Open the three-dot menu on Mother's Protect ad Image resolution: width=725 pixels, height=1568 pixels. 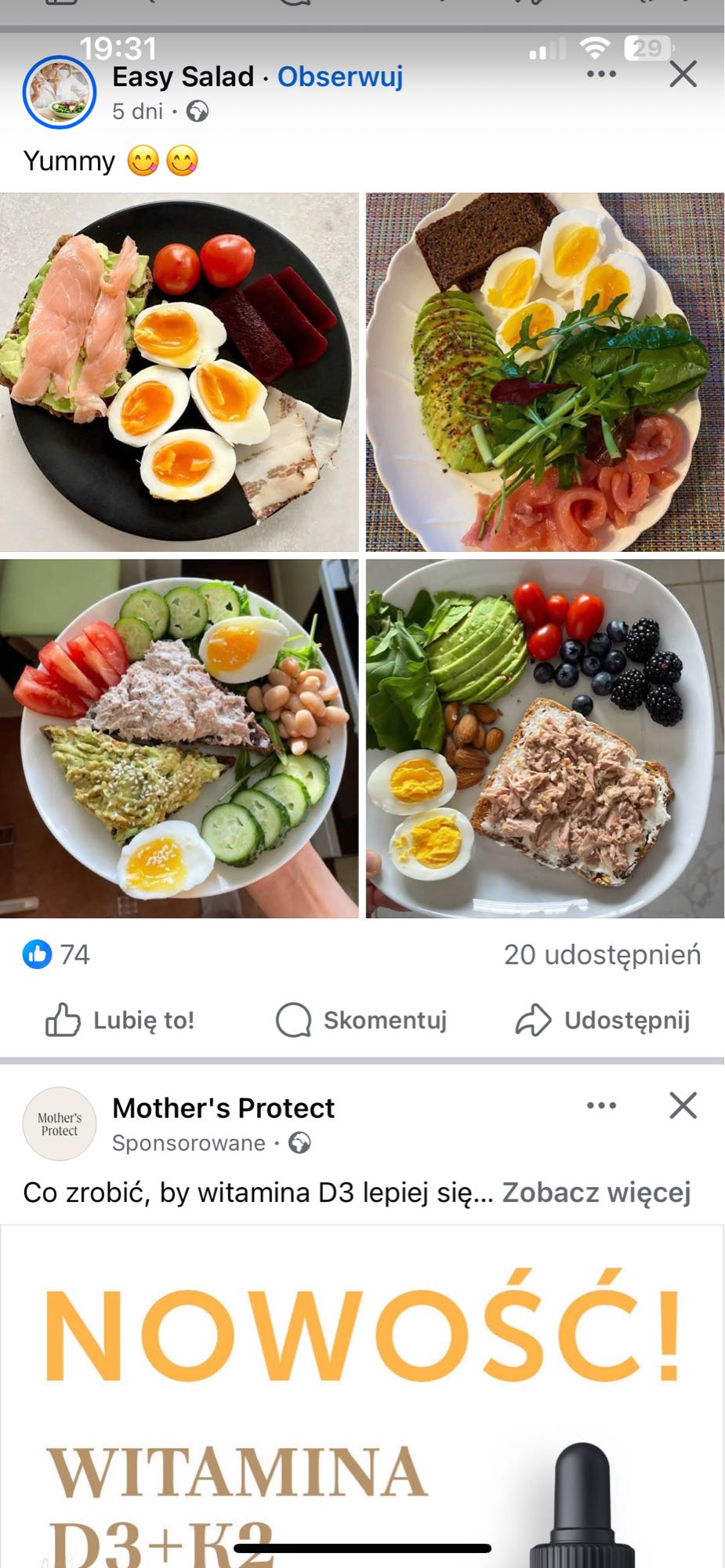pos(600,1106)
